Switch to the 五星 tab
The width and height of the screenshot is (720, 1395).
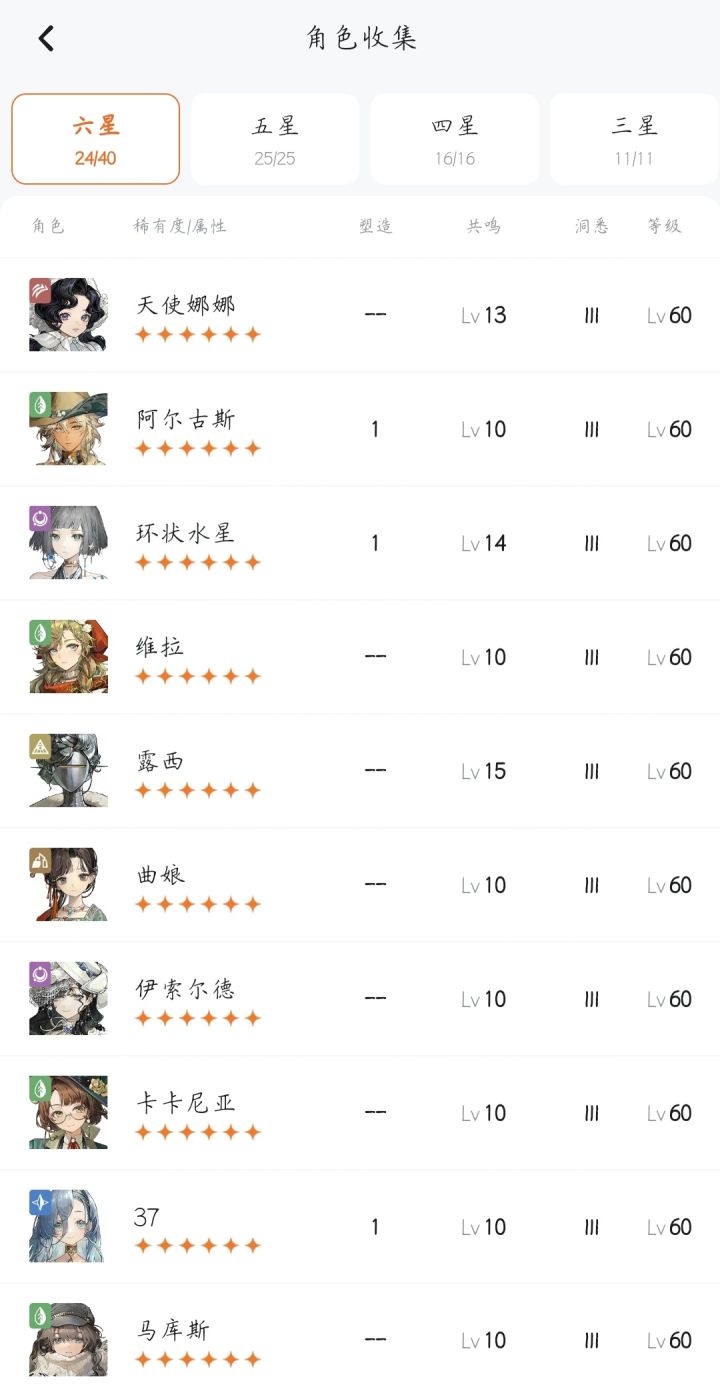click(275, 139)
